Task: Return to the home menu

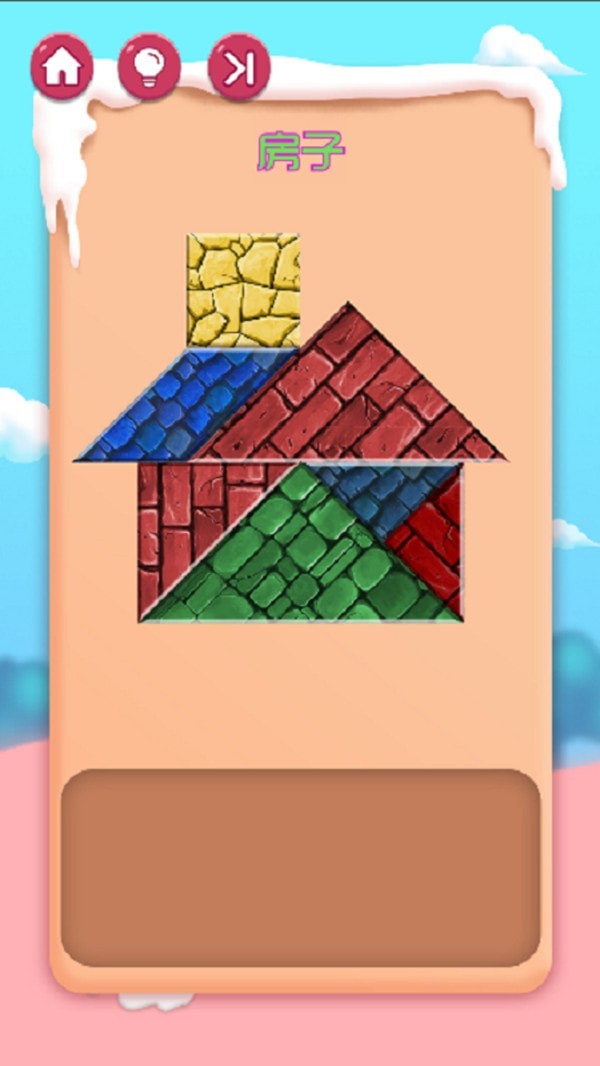Action: click(62, 67)
